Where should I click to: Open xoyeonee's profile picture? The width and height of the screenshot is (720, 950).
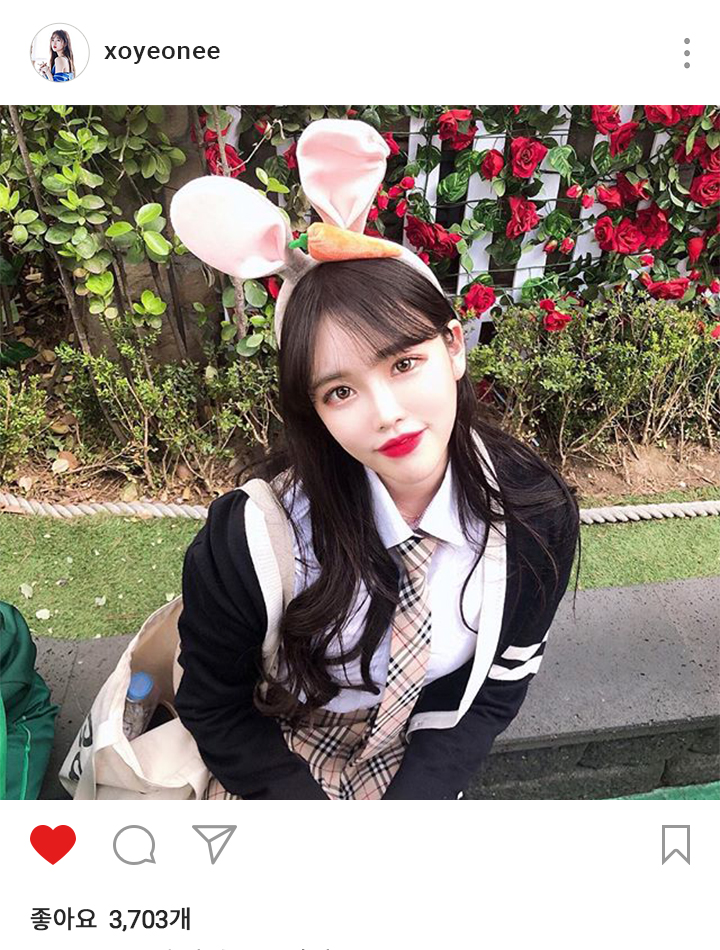pyautogui.click(x=59, y=53)
